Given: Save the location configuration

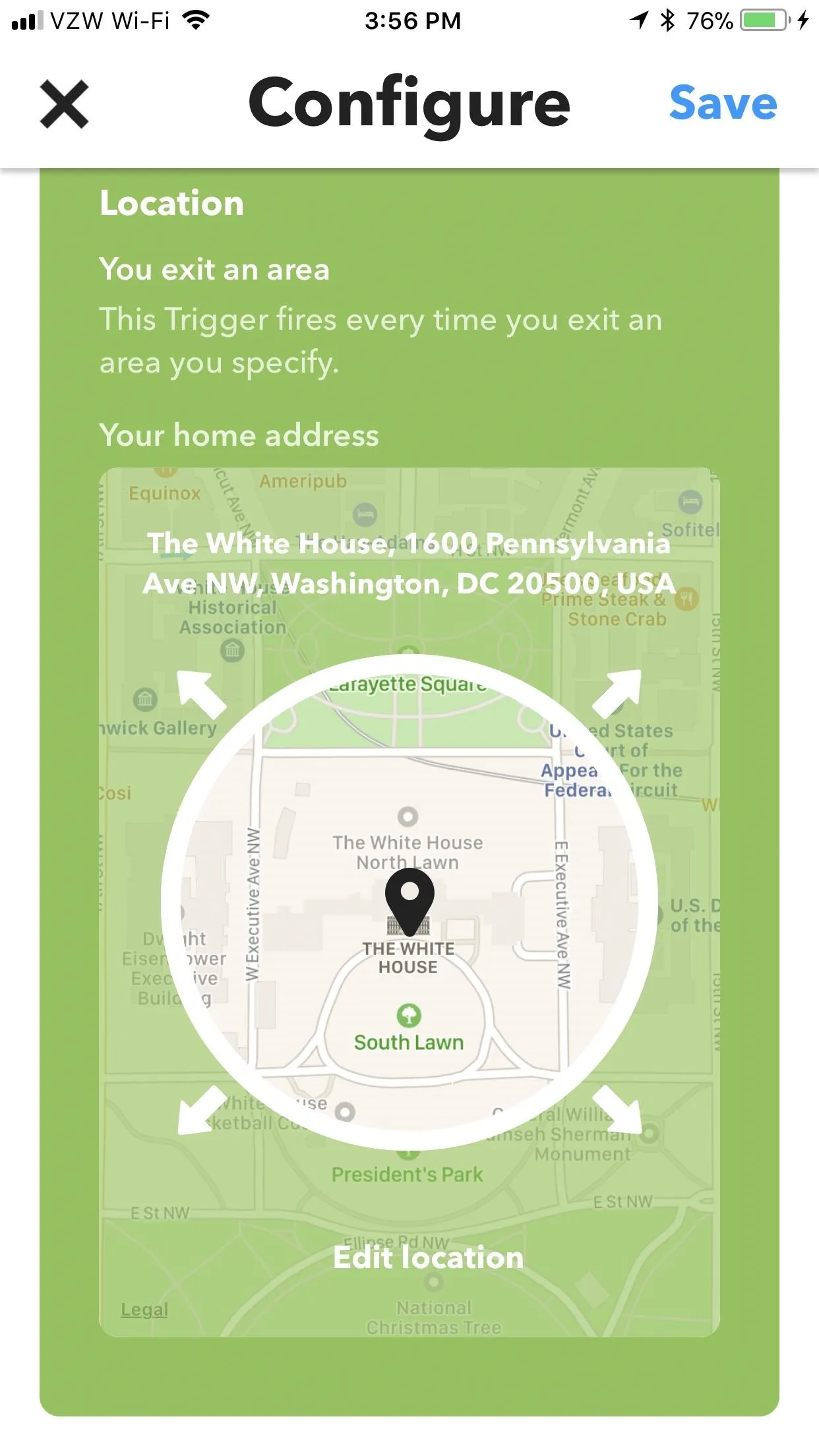Looking at the screenshot, I should click(723, 104).
